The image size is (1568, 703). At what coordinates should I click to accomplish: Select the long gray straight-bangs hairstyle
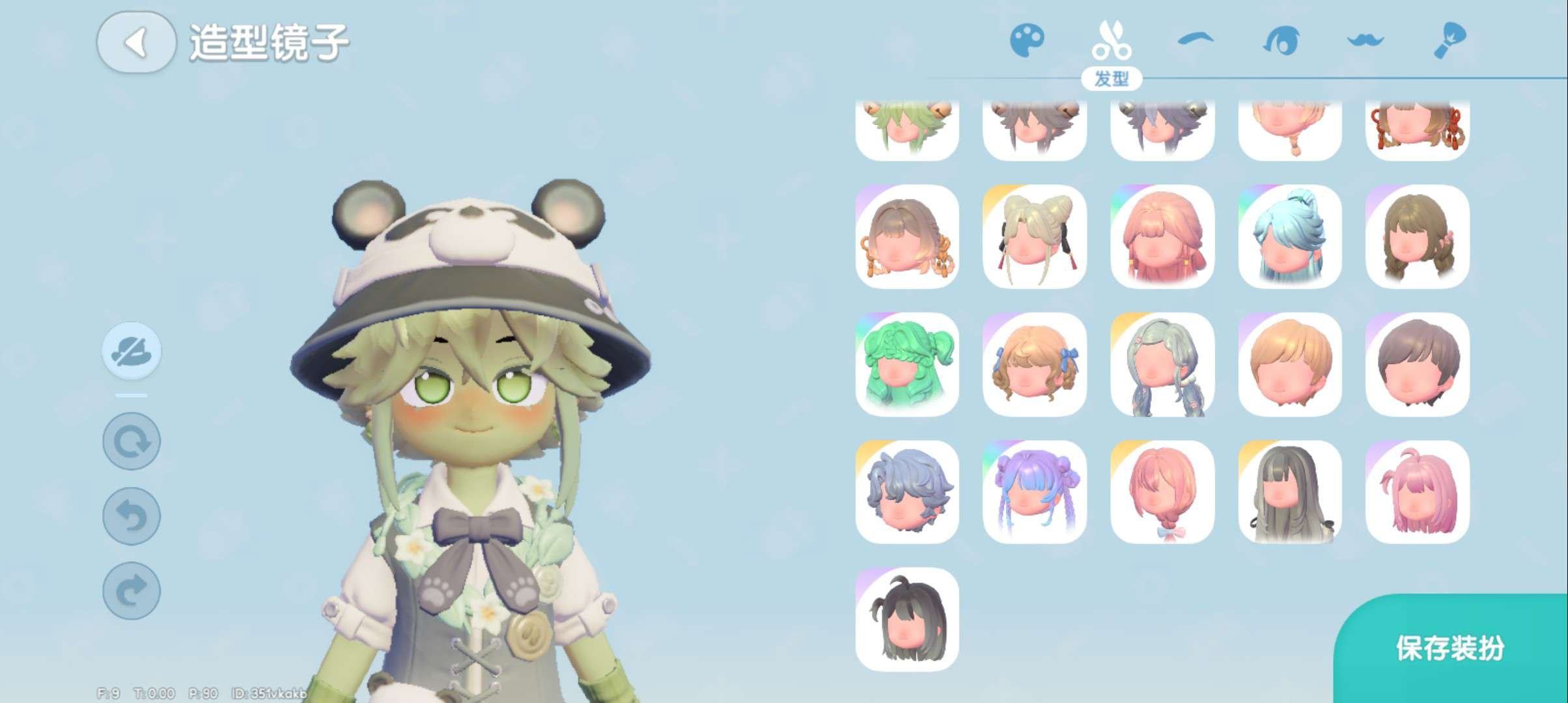click(x=1290, y=492)
